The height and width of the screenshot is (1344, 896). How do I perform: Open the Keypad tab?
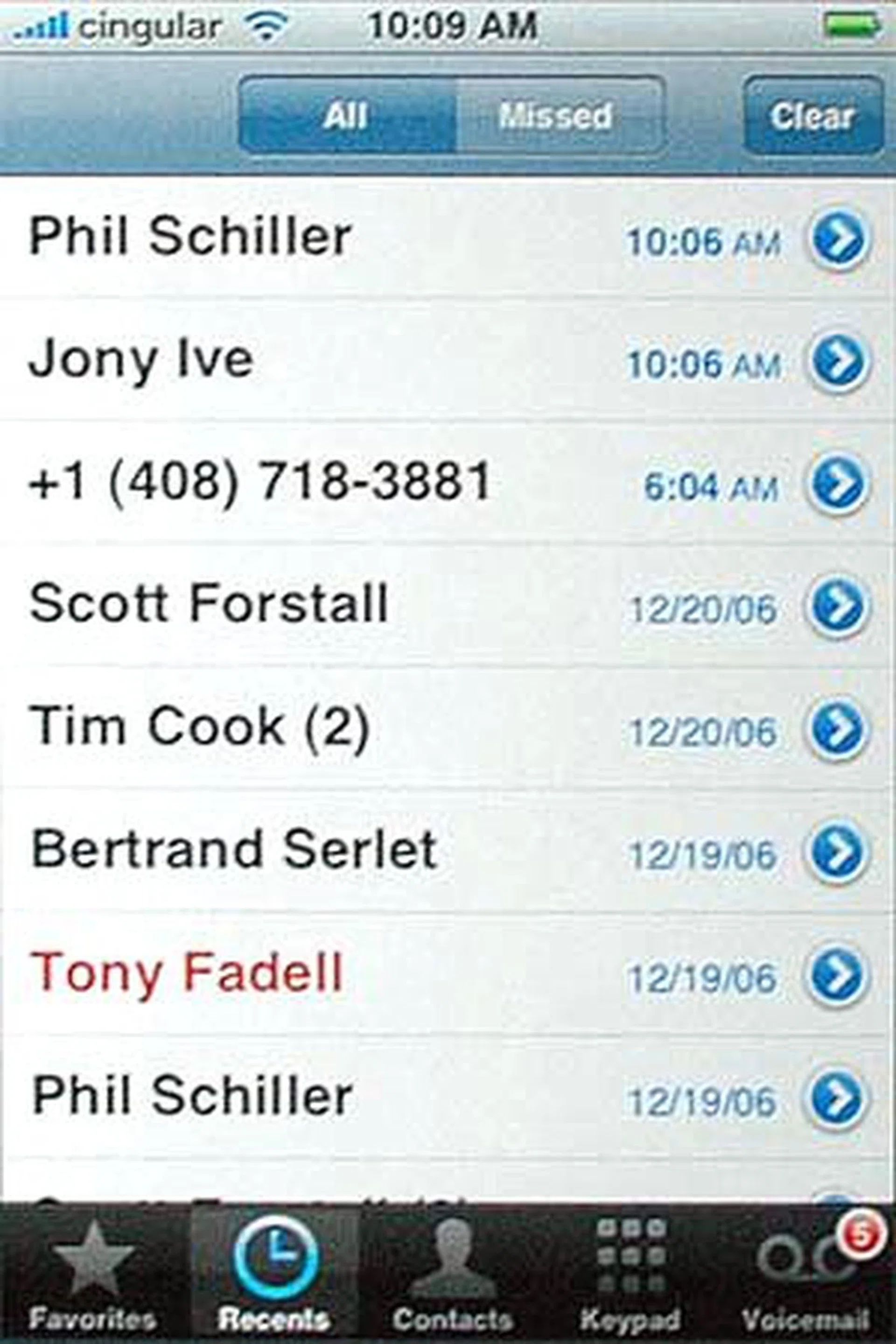631,1274
